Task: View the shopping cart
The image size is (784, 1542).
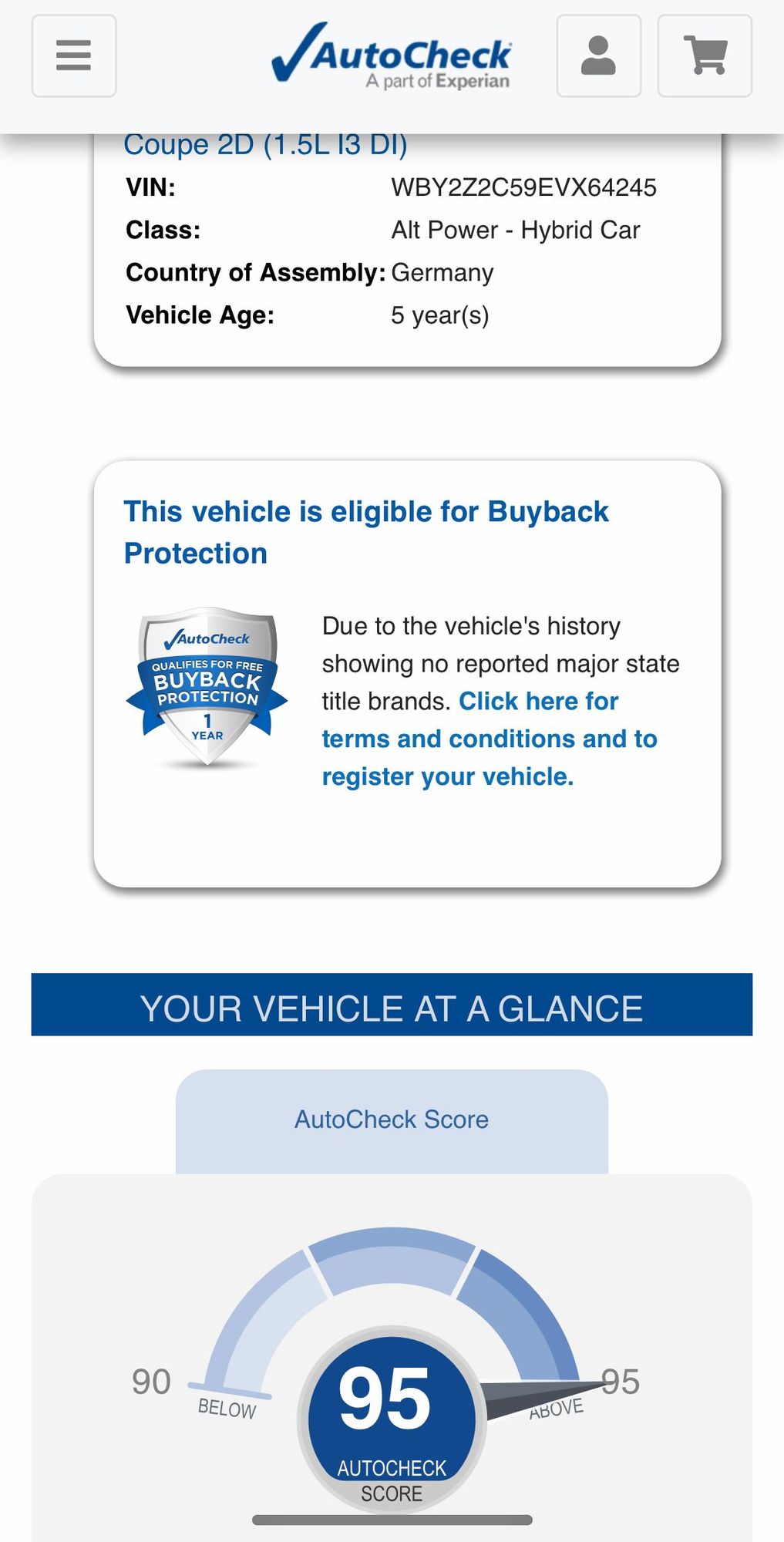Action: (704, 56)
